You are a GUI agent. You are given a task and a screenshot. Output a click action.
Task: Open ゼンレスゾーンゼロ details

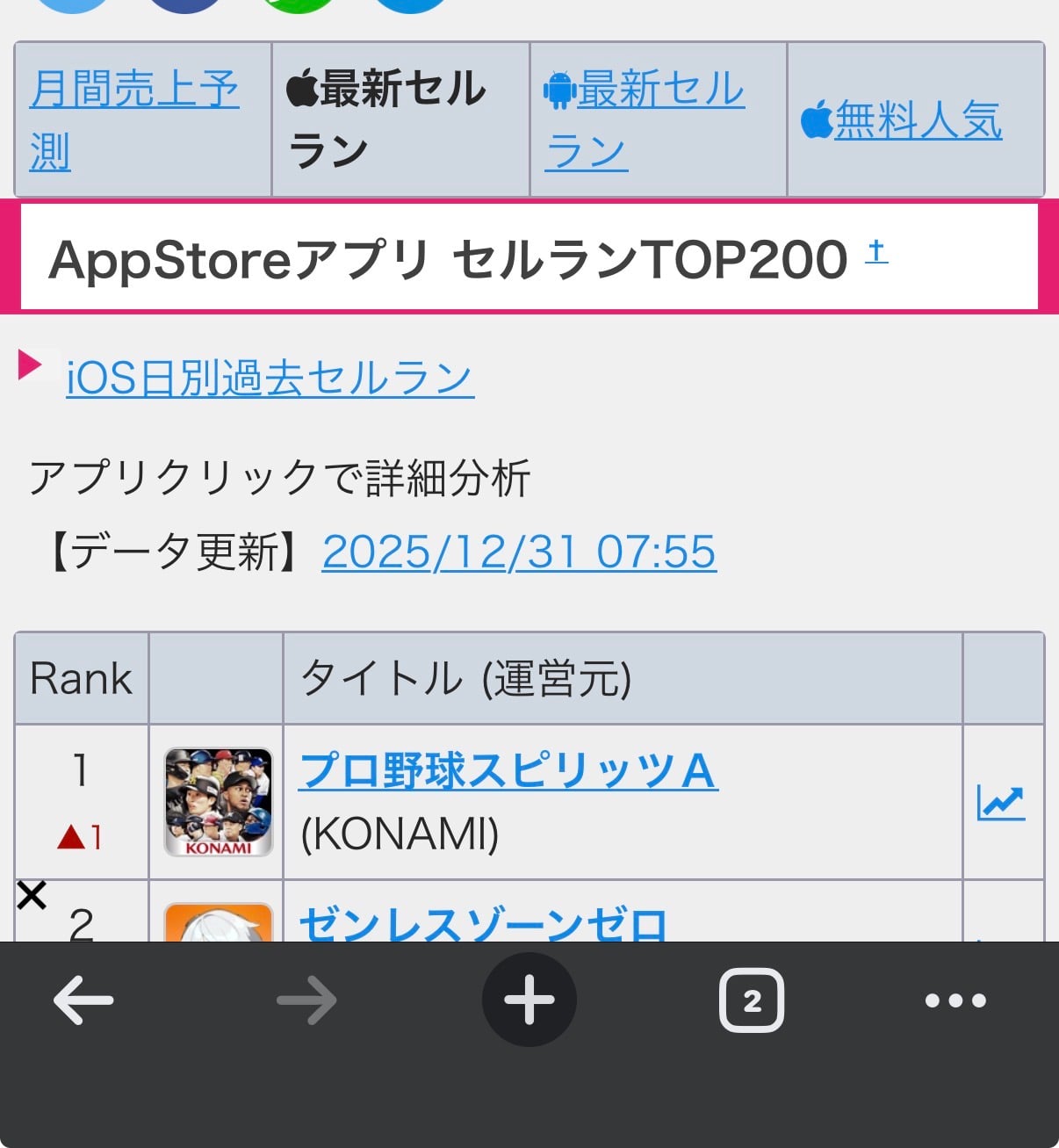483,924
